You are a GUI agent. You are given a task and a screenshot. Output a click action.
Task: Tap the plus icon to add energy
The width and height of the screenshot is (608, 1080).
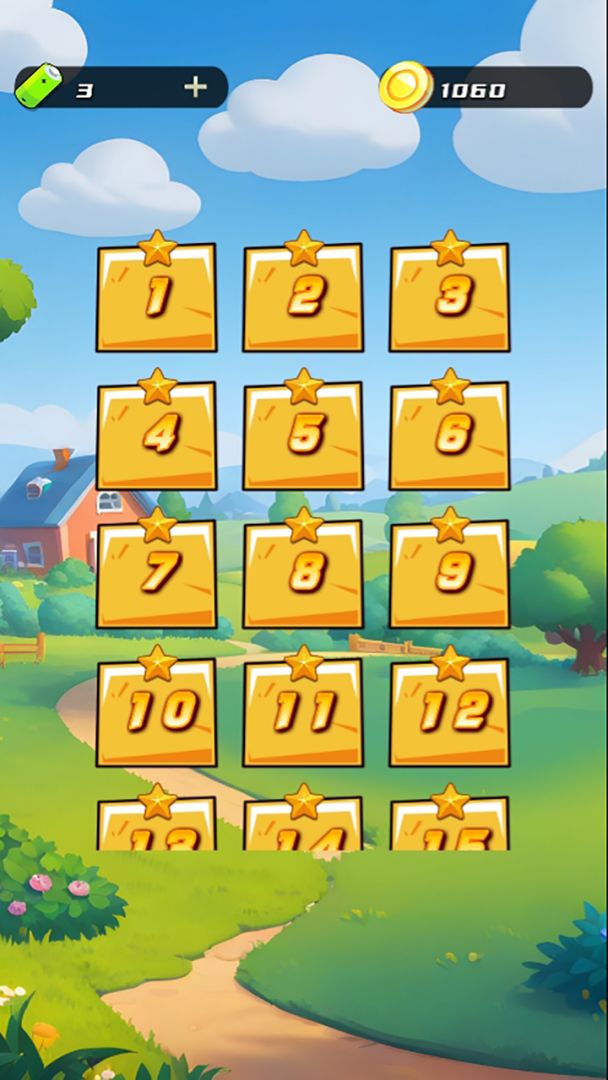pyautogui.click(x=195, y=88)
